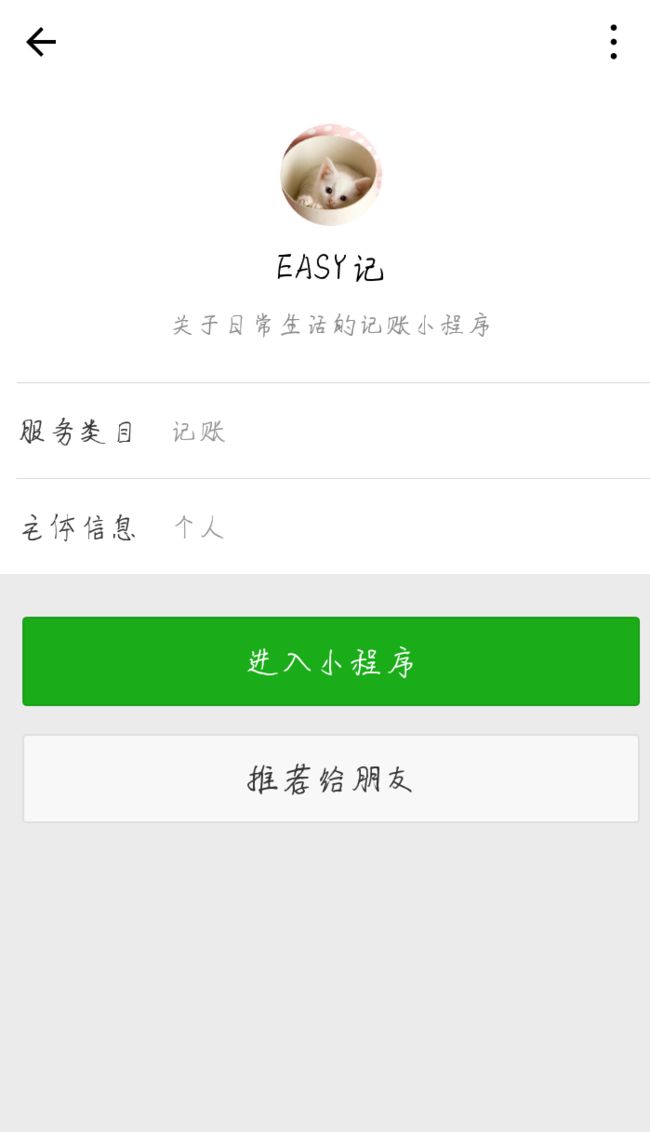Go back using the top-left arrow
Image resolution: width=650 pixels, height=1132 pixels.
click(41, 42)
